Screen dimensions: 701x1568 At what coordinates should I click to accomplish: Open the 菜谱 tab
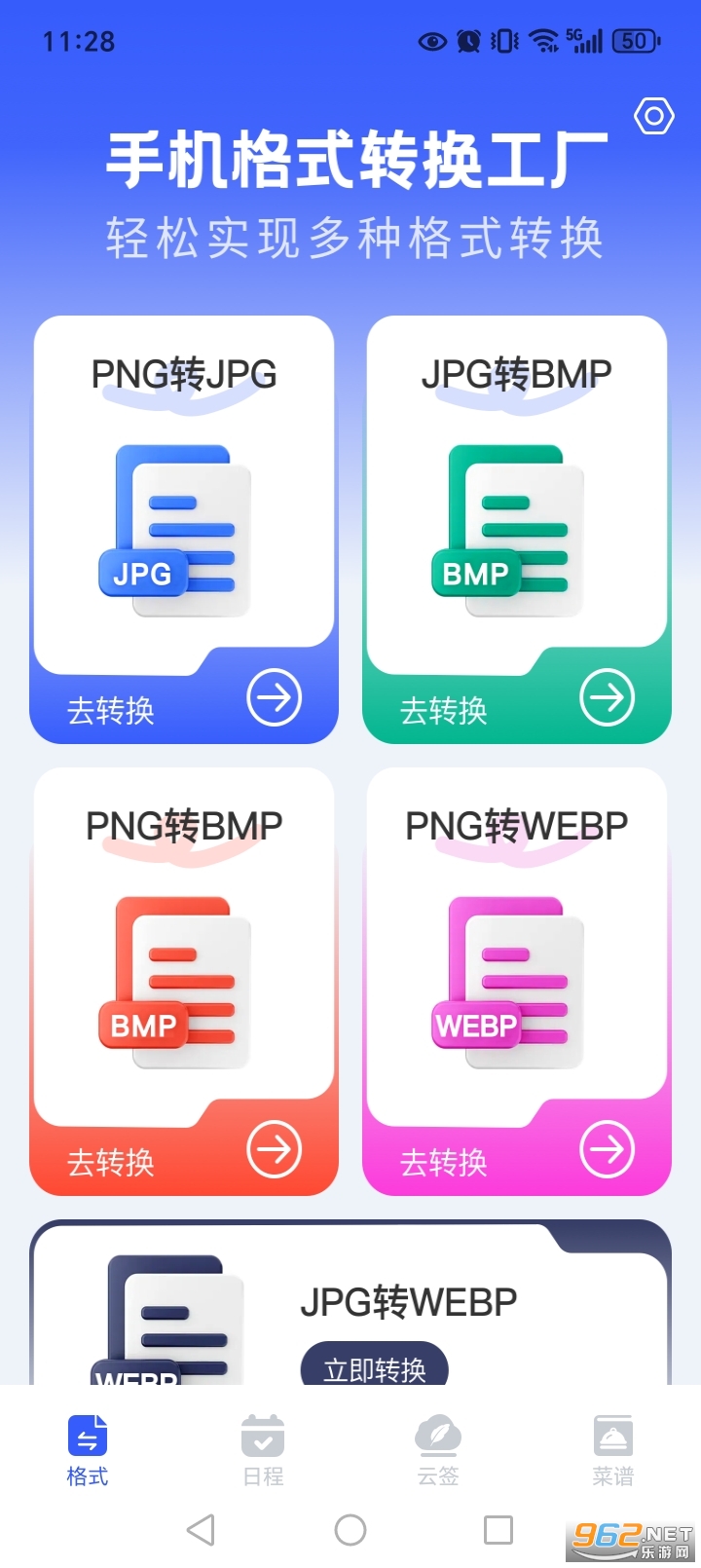pos(612,1451)
